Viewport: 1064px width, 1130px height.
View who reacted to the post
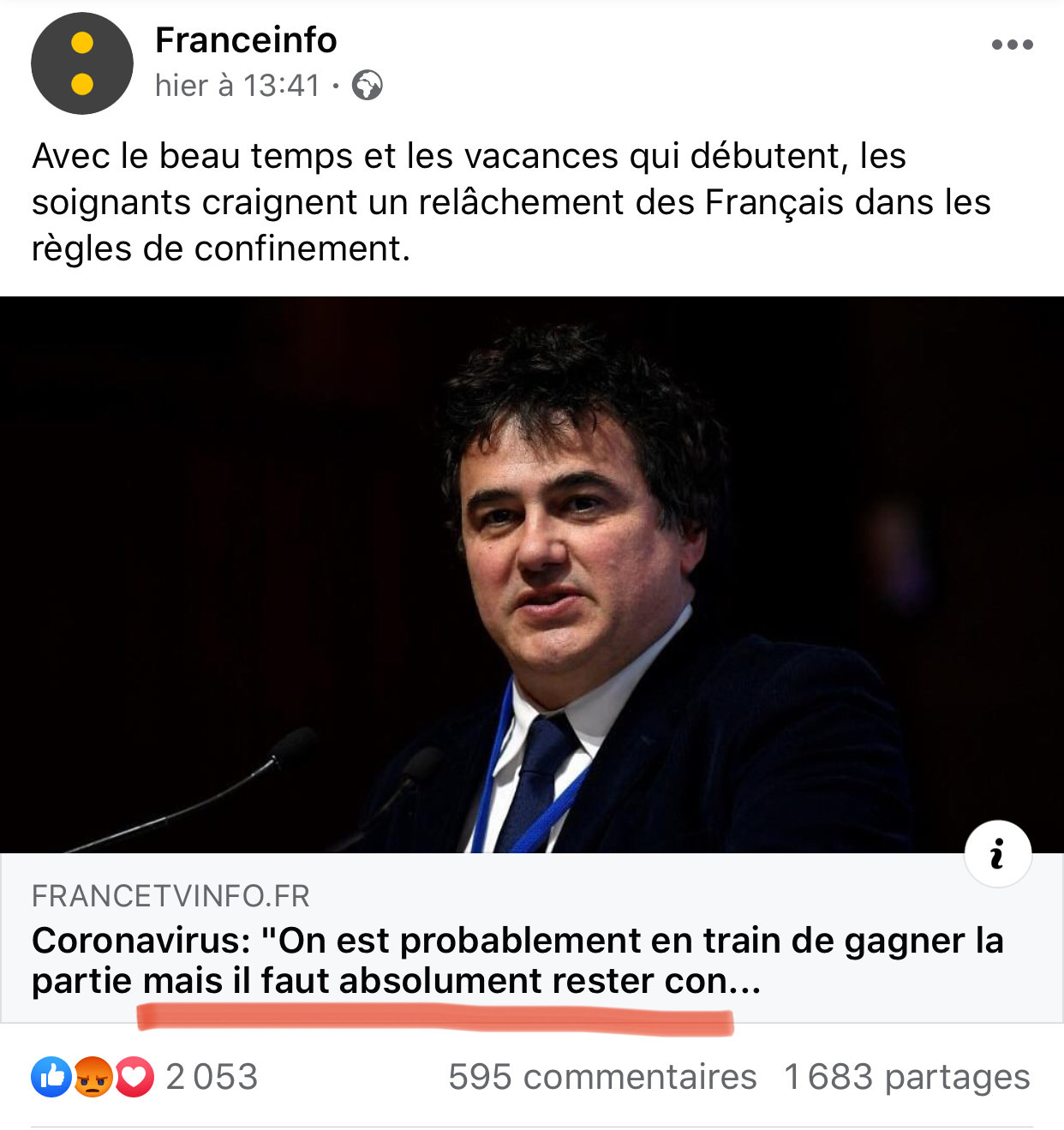(x=144, y=1077)
